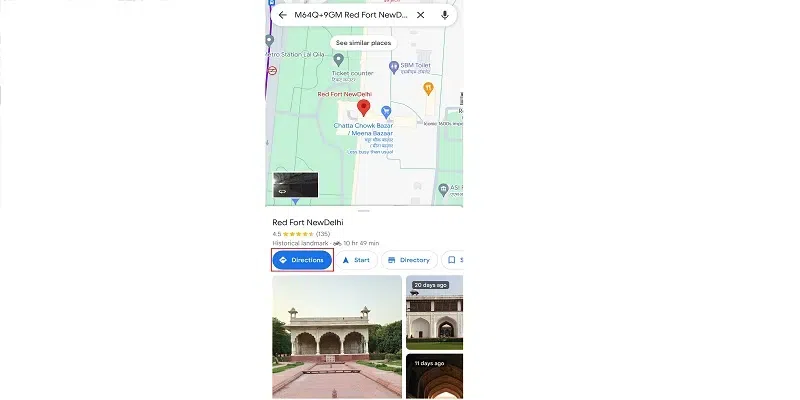Clear the search text with the X
This screenshot has height=400, width=800.
coord(421,15)
